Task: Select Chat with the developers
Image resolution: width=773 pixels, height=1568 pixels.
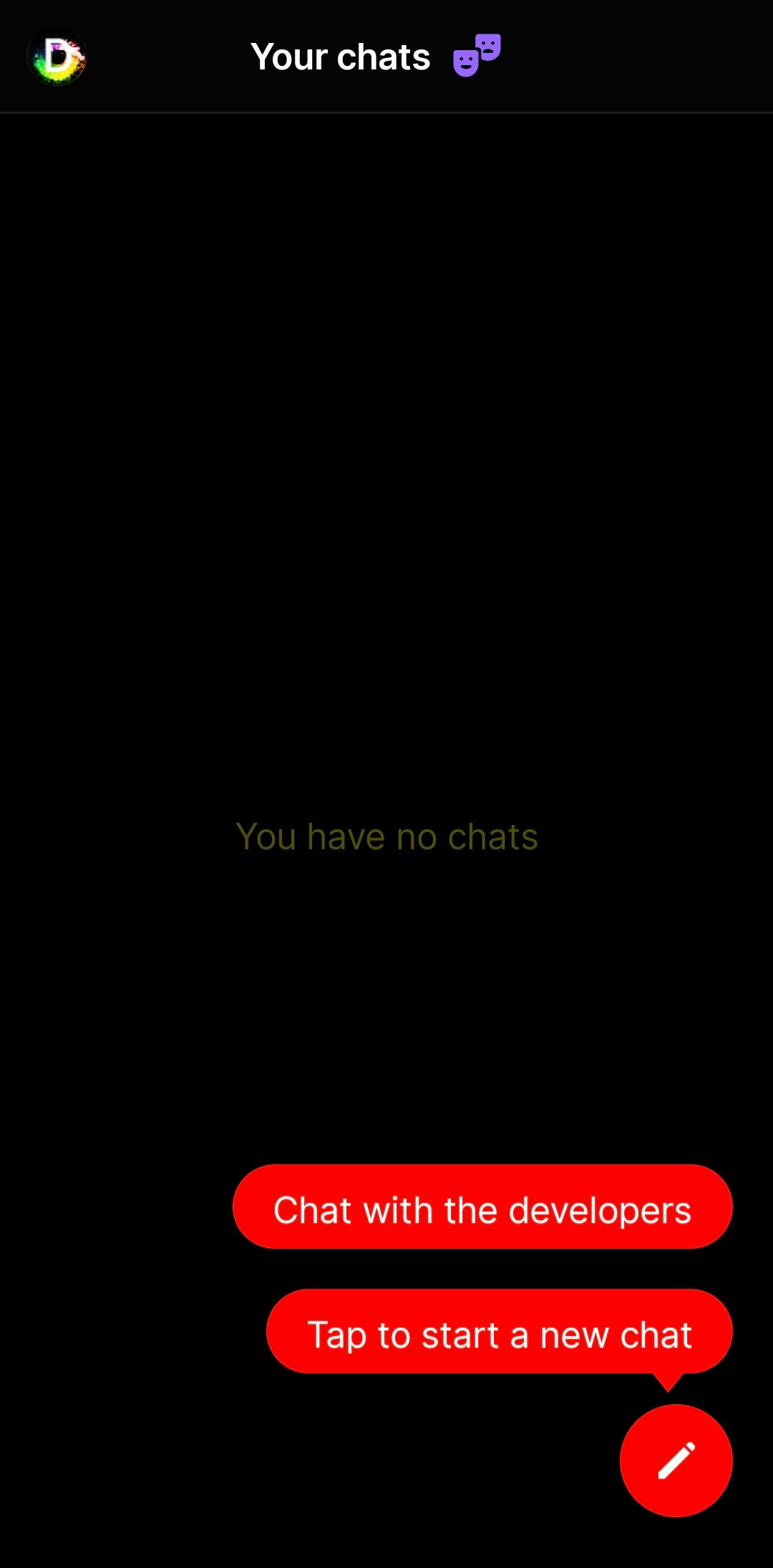Action: click(x=482, y=1206)
